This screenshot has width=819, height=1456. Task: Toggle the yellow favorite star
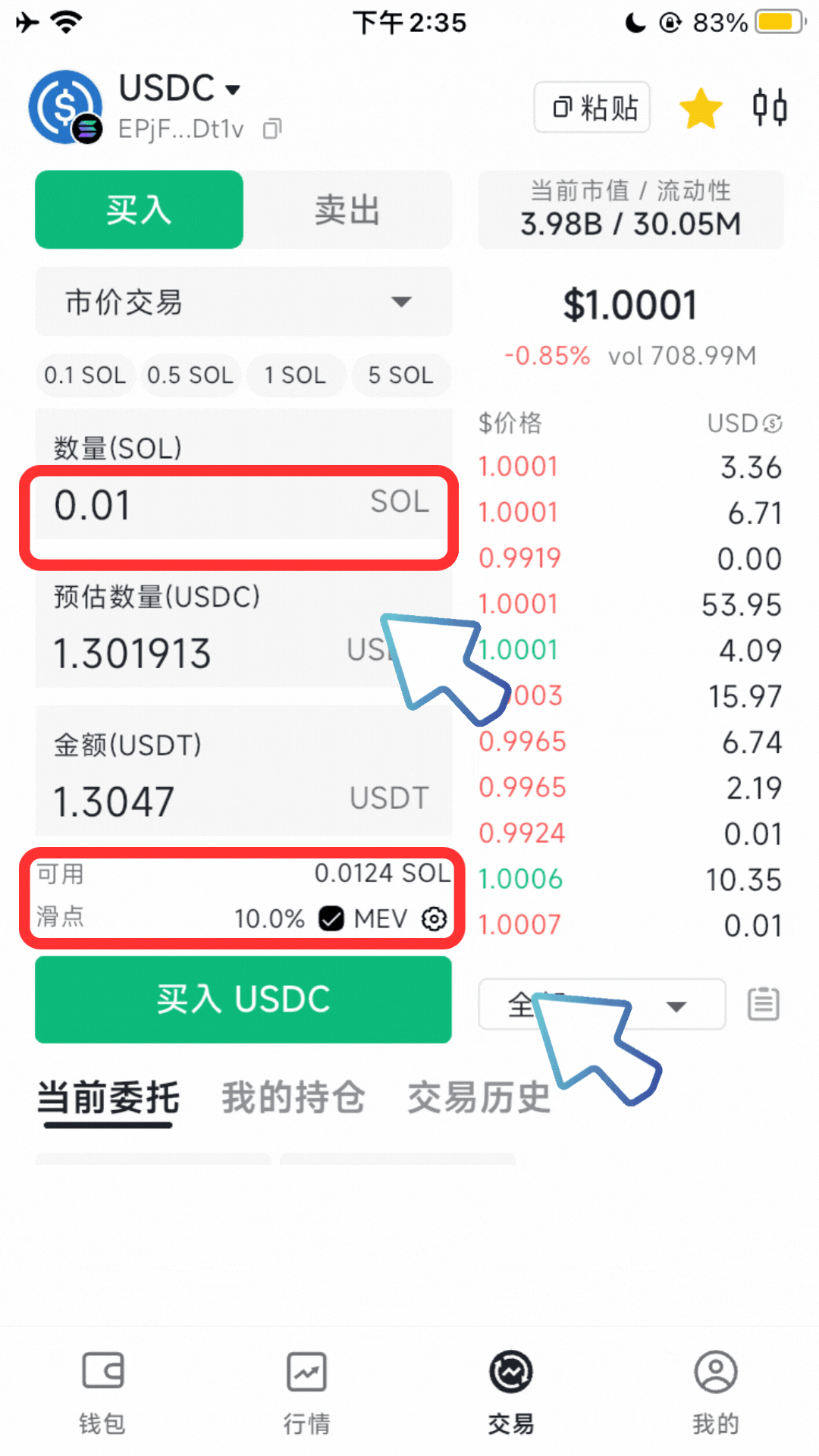click(x=701, y=108)
